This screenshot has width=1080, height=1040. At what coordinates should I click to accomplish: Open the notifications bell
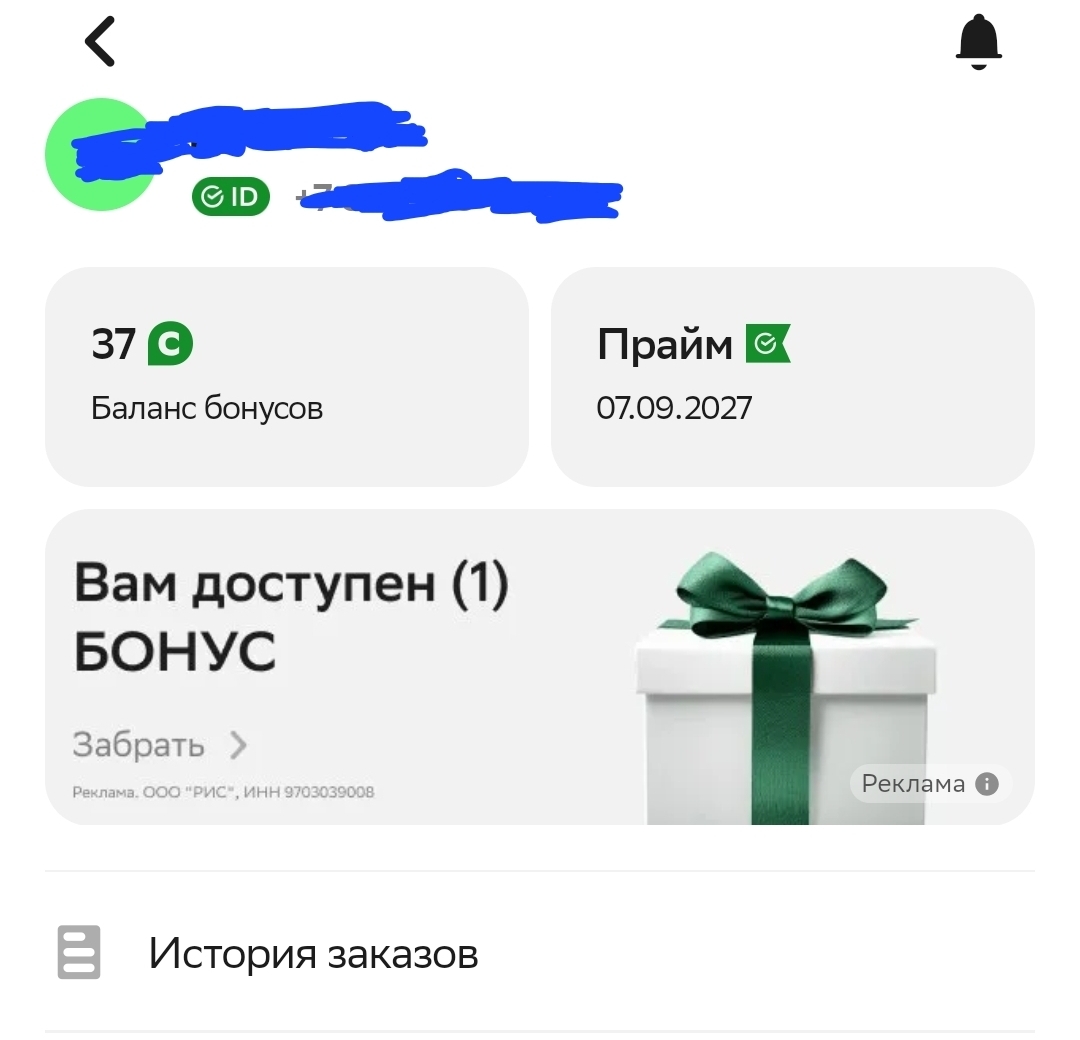click(978, 42)
